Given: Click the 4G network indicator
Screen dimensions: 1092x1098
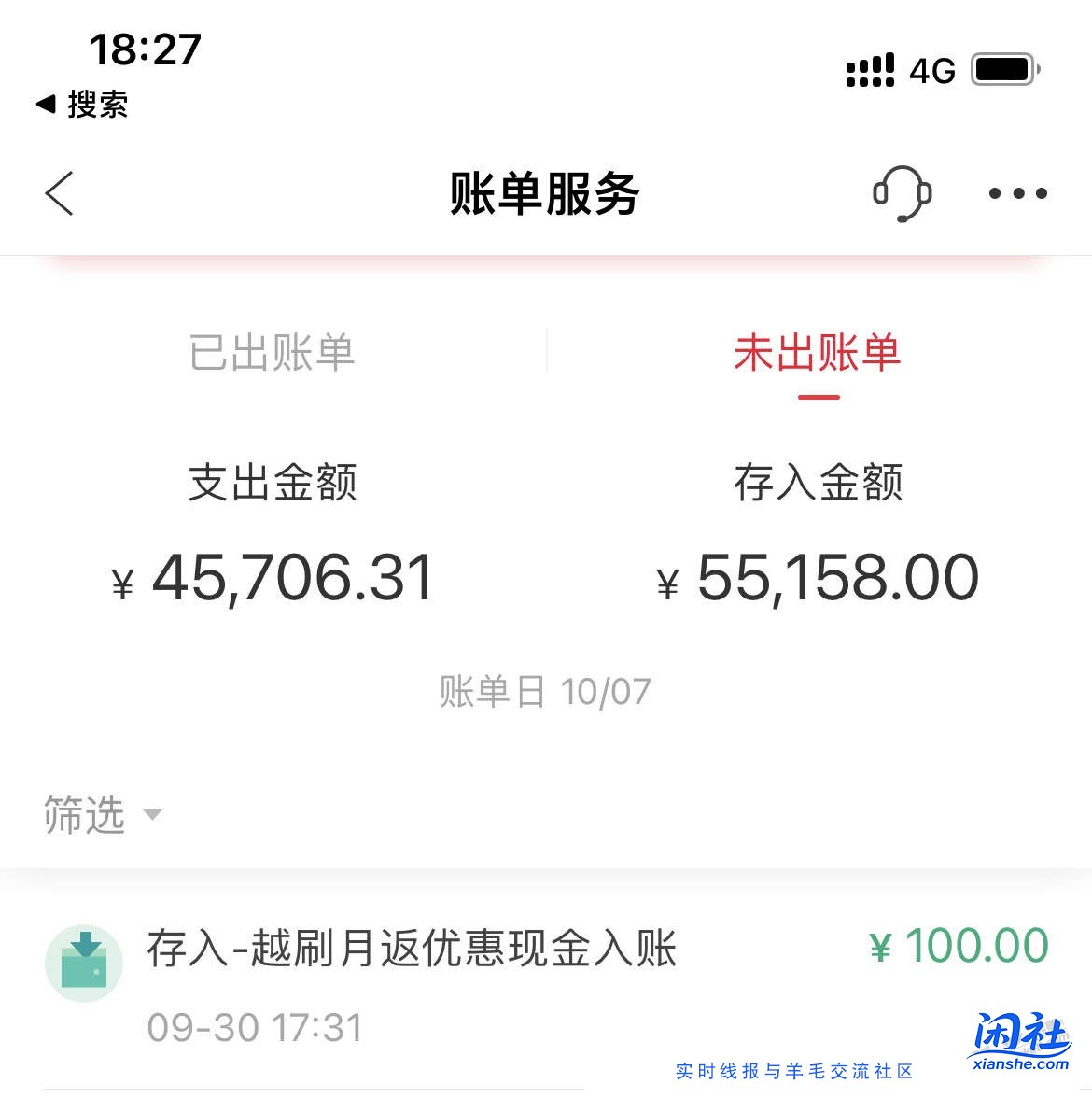Looking at the screenshot, I should coord(931,69).
